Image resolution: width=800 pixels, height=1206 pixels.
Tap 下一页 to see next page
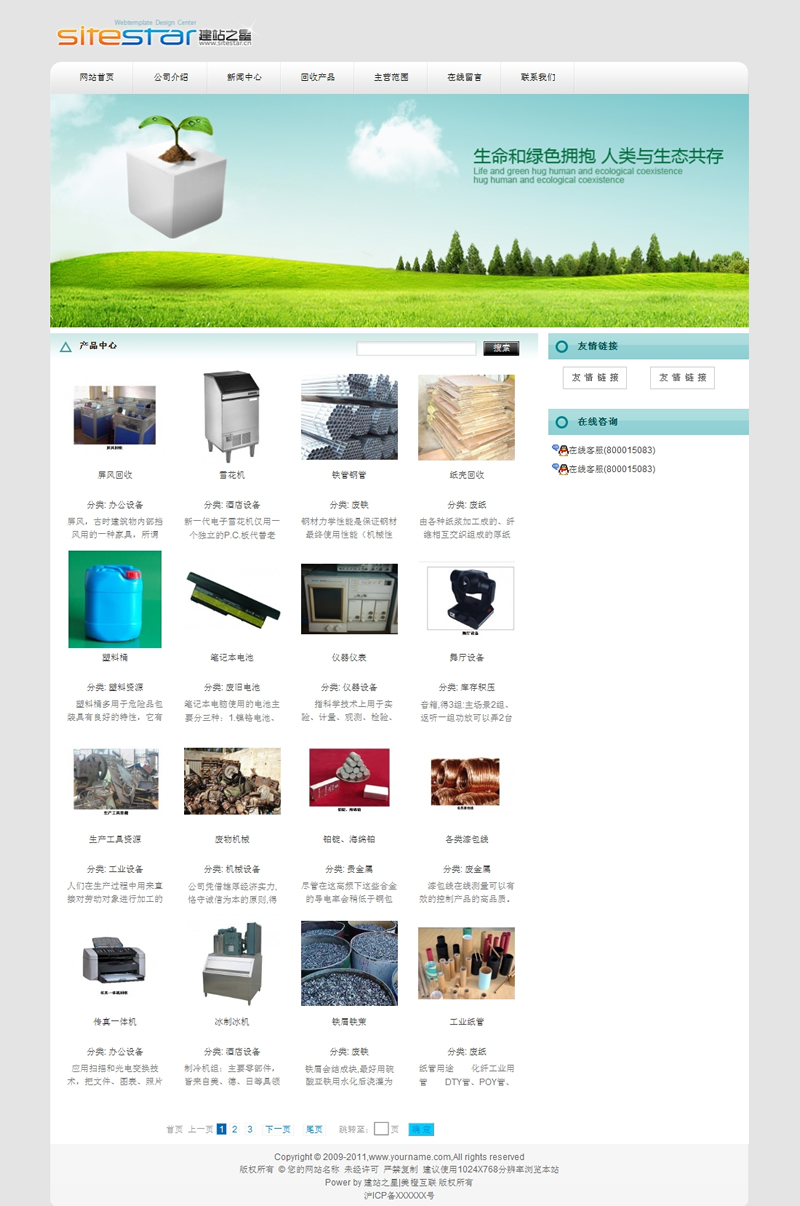[x=277, y=1129]
